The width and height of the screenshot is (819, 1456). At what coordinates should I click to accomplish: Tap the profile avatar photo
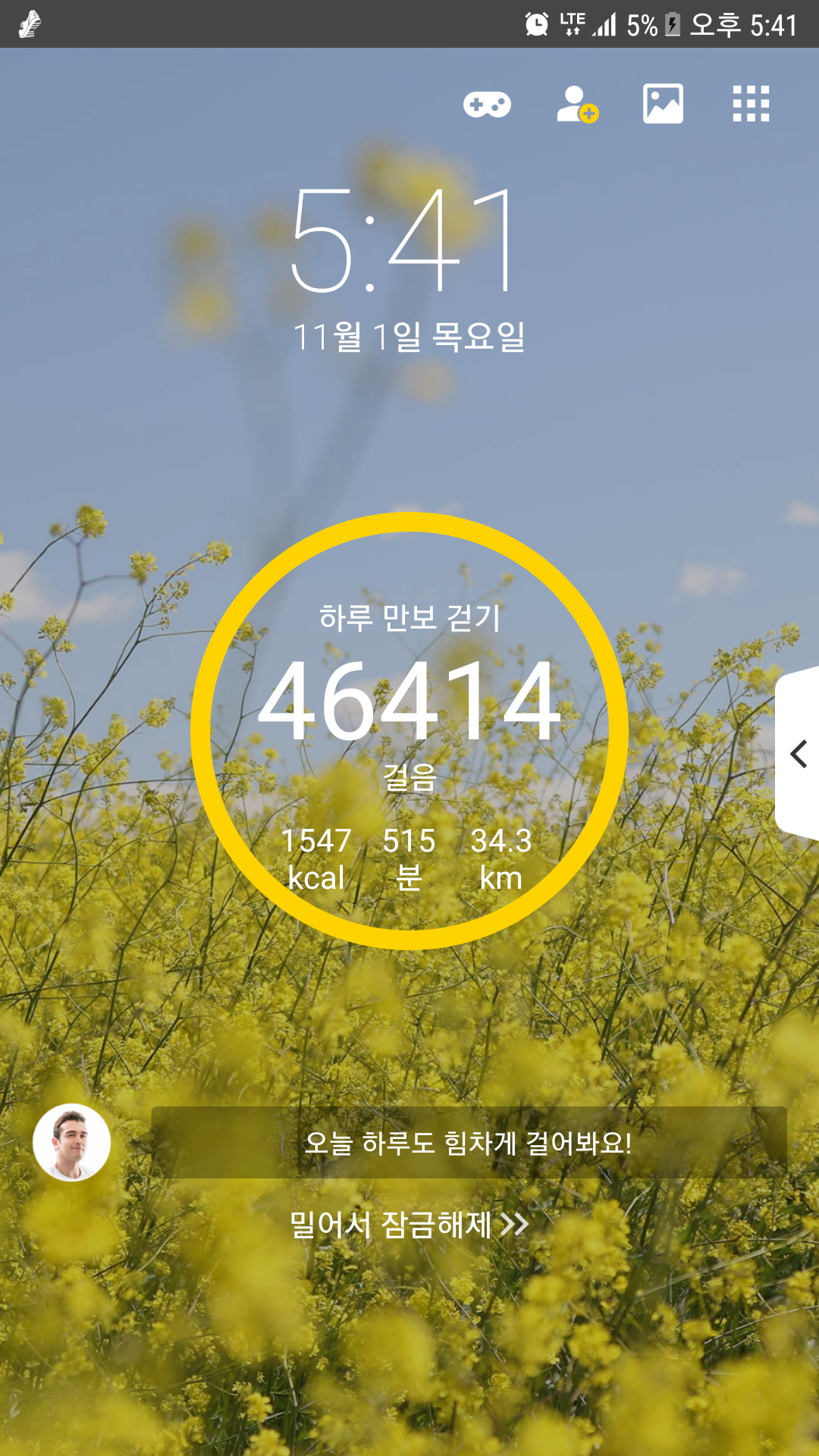(x=72, y=1142)
